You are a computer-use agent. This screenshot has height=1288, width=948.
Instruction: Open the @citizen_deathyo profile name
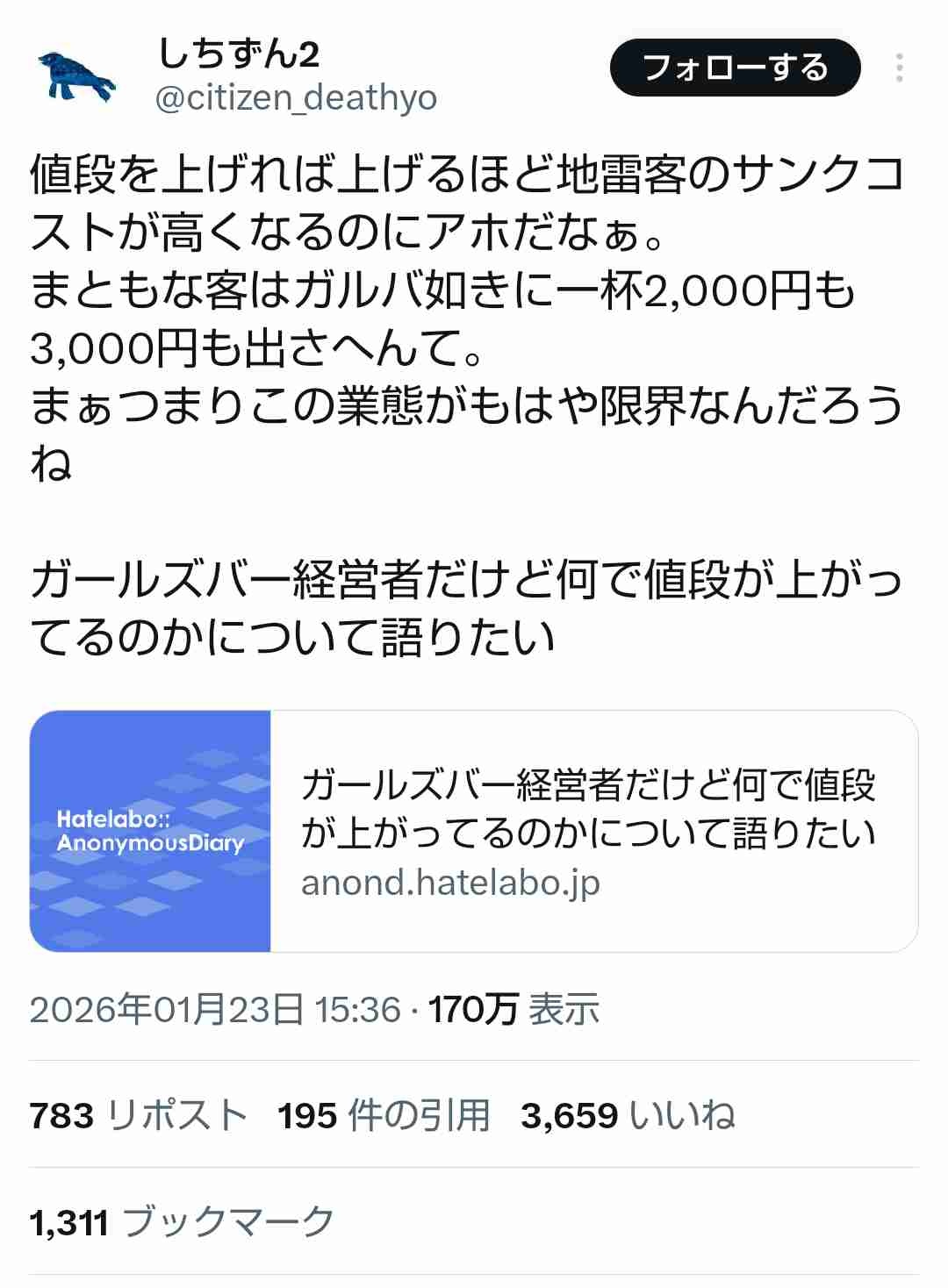(296, 97)
